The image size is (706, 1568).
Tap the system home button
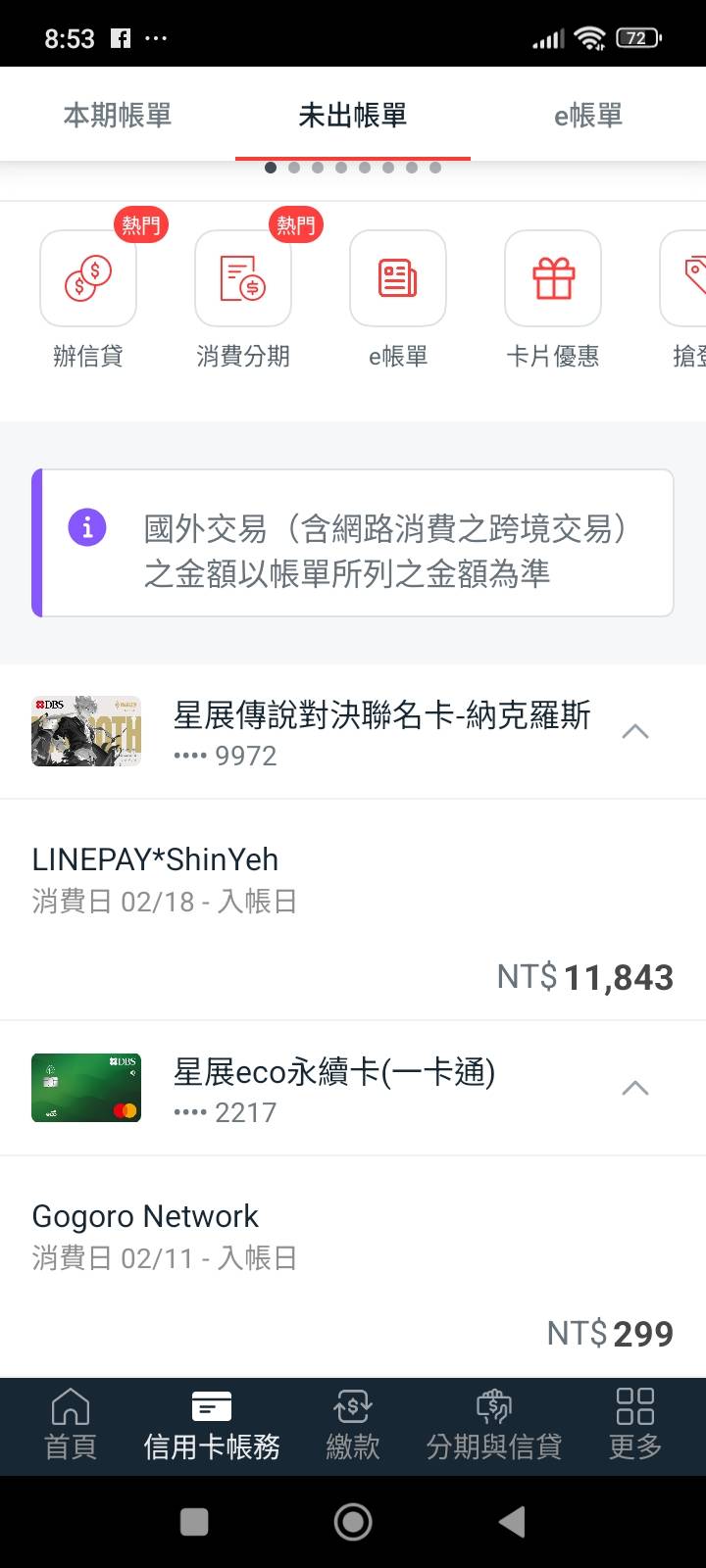click(353, 1522)
